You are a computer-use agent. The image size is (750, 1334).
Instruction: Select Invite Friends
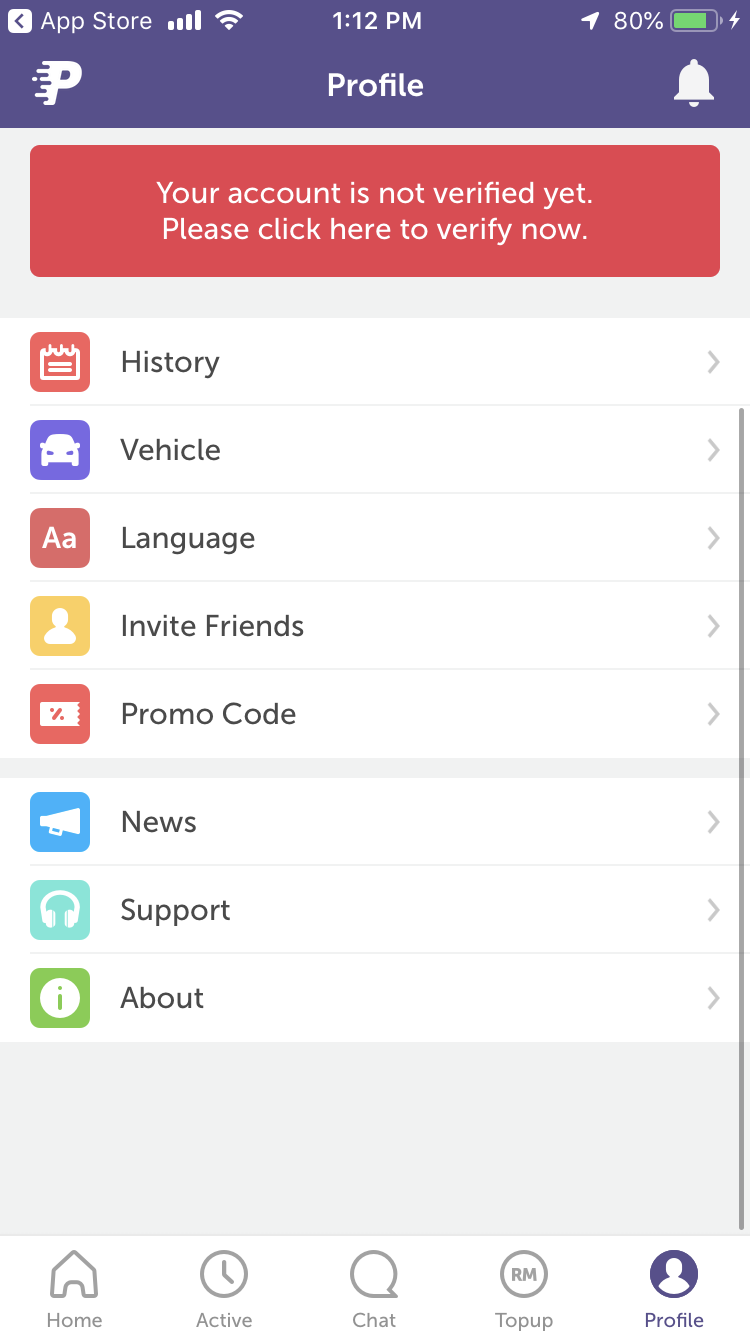(x=375, y=626)
